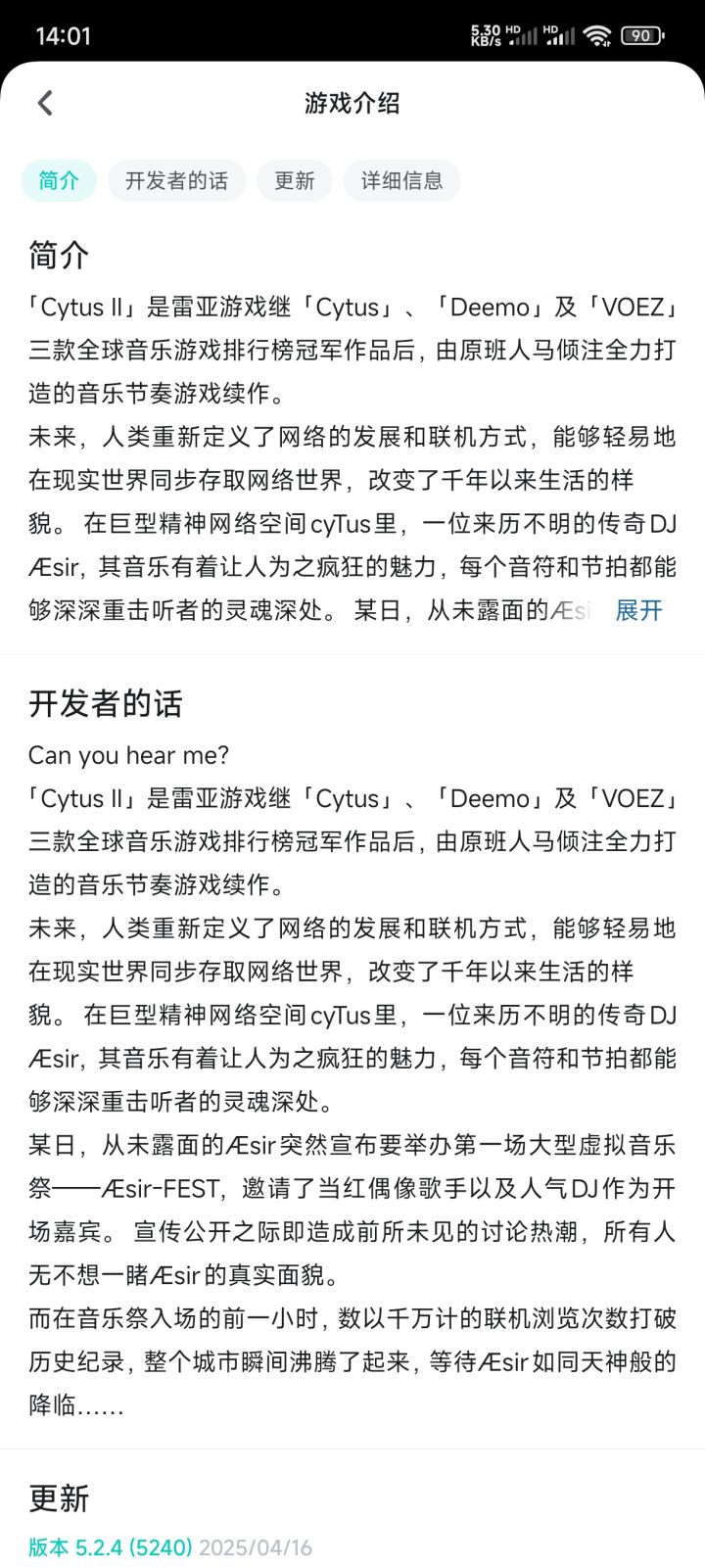Screen dimensions: 705x1568
Task: Expand the intro text with 展开
Action: pos(638,610)
